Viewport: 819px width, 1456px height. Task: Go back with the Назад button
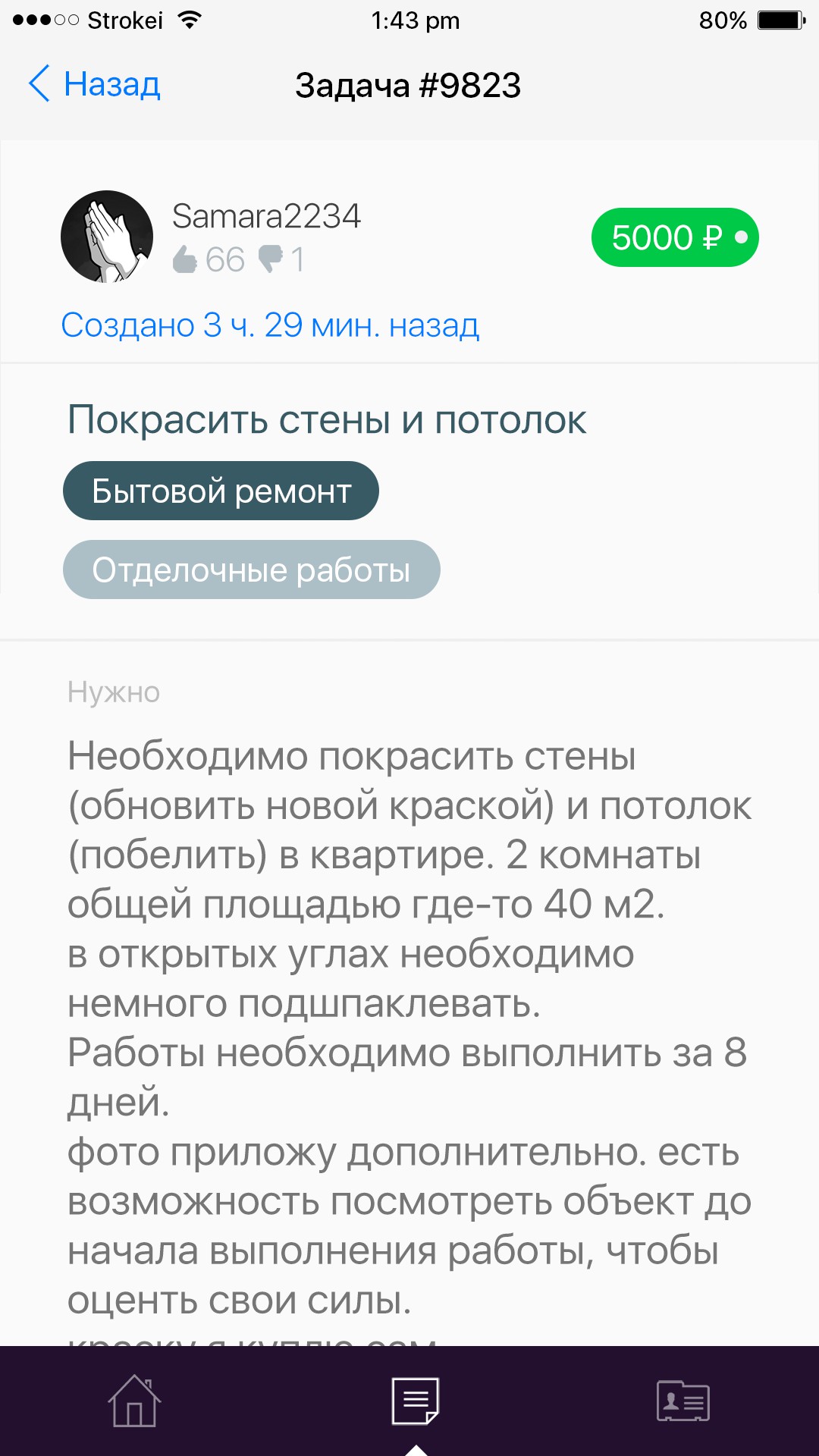pos(95,84)
